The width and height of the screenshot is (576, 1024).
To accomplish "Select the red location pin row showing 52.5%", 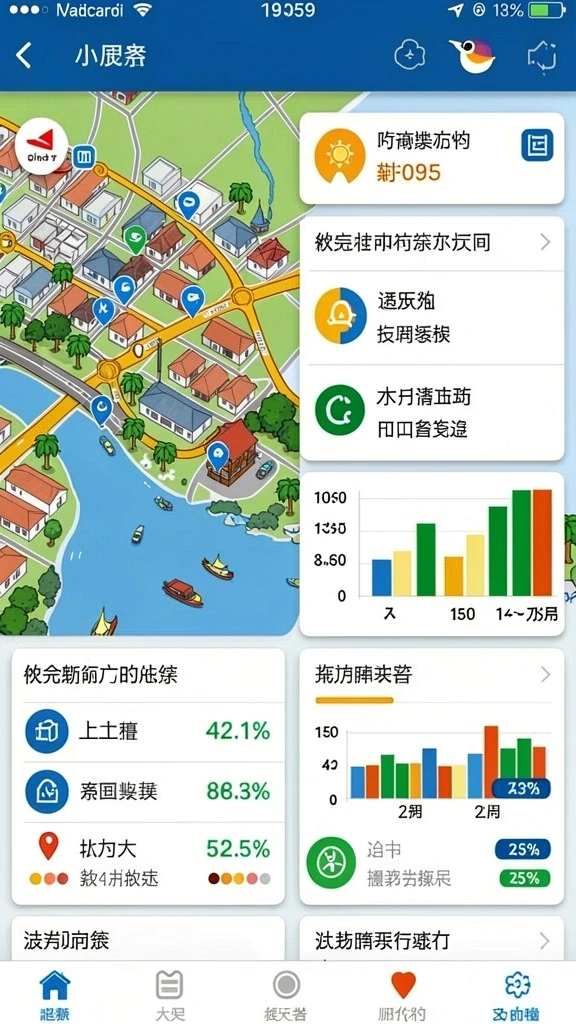I will click(x=148, y=861).
